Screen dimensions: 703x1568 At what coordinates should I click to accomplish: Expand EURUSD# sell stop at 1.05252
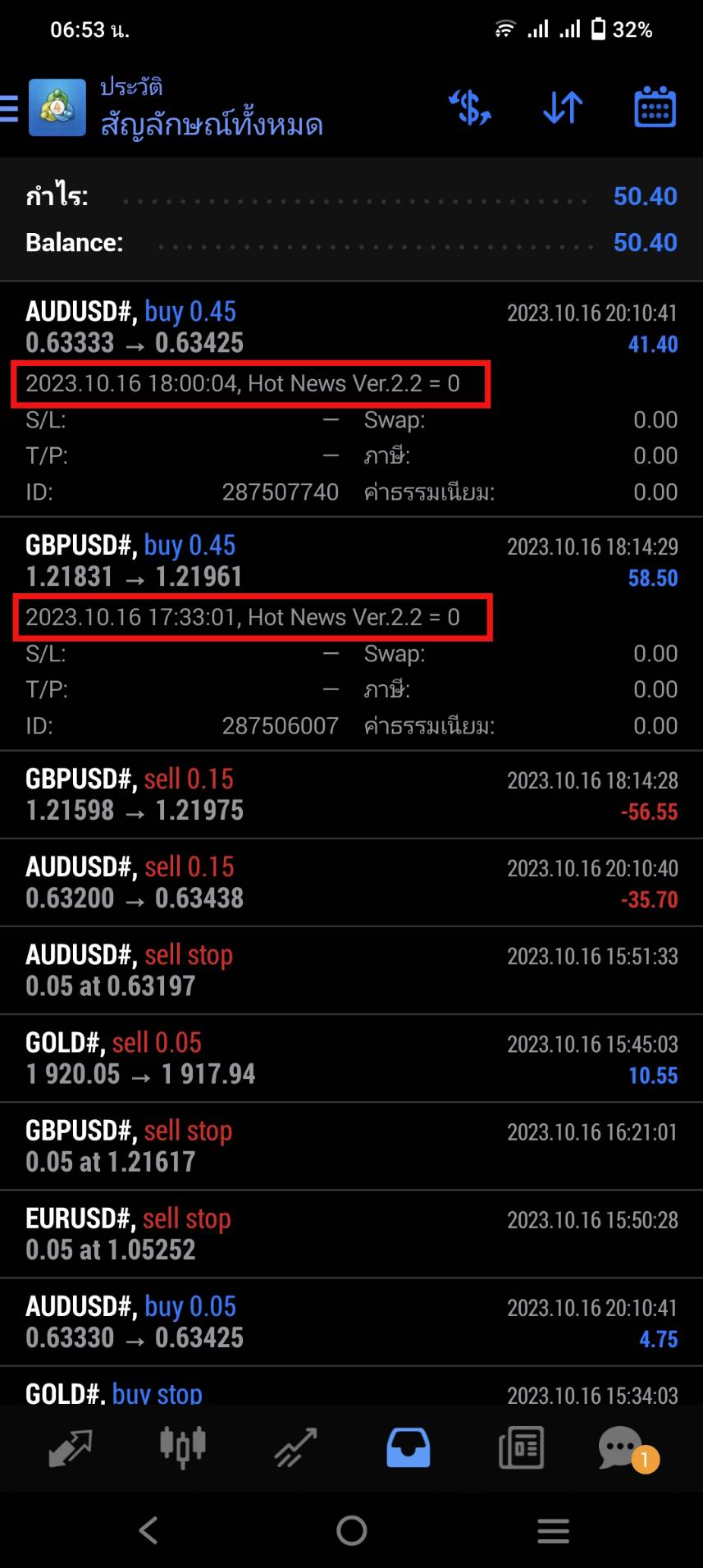351,1233
